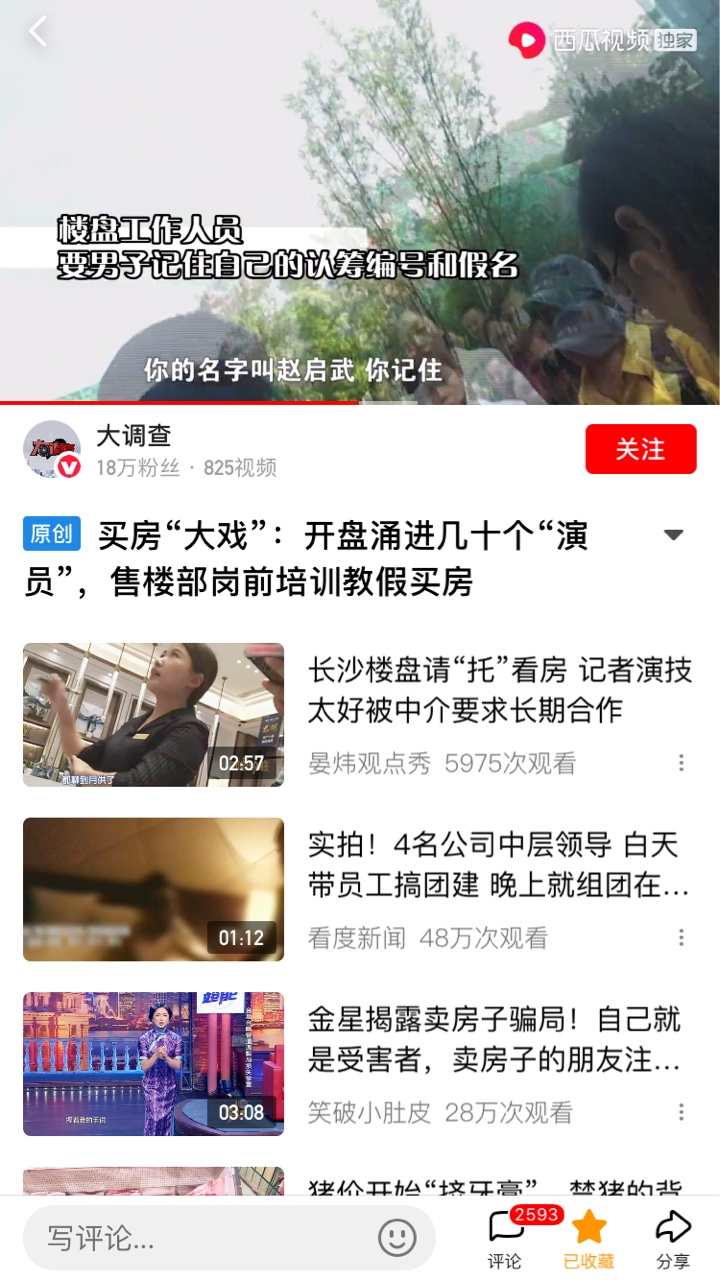Share this video via 分享

point(673,1238)
